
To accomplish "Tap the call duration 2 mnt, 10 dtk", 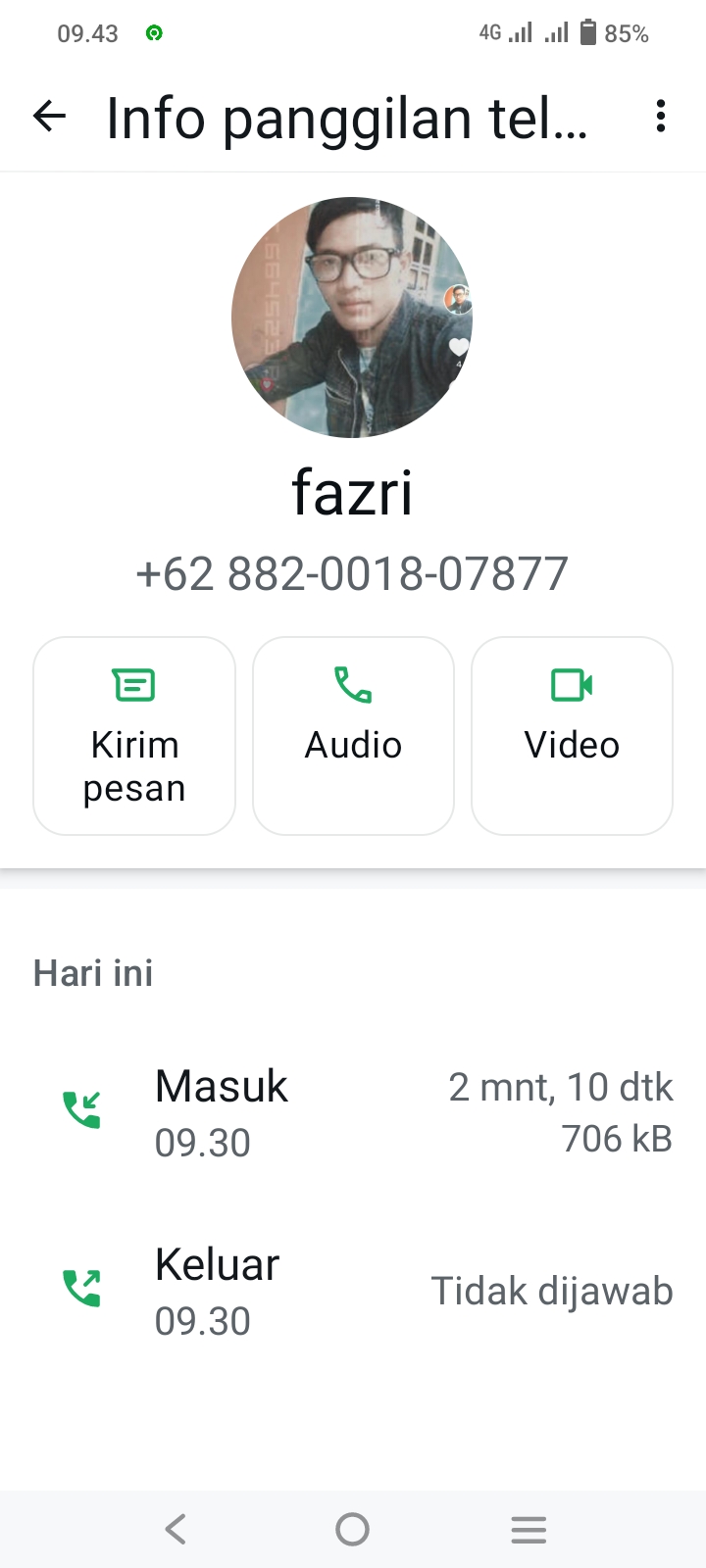I will click(560, 1087).
